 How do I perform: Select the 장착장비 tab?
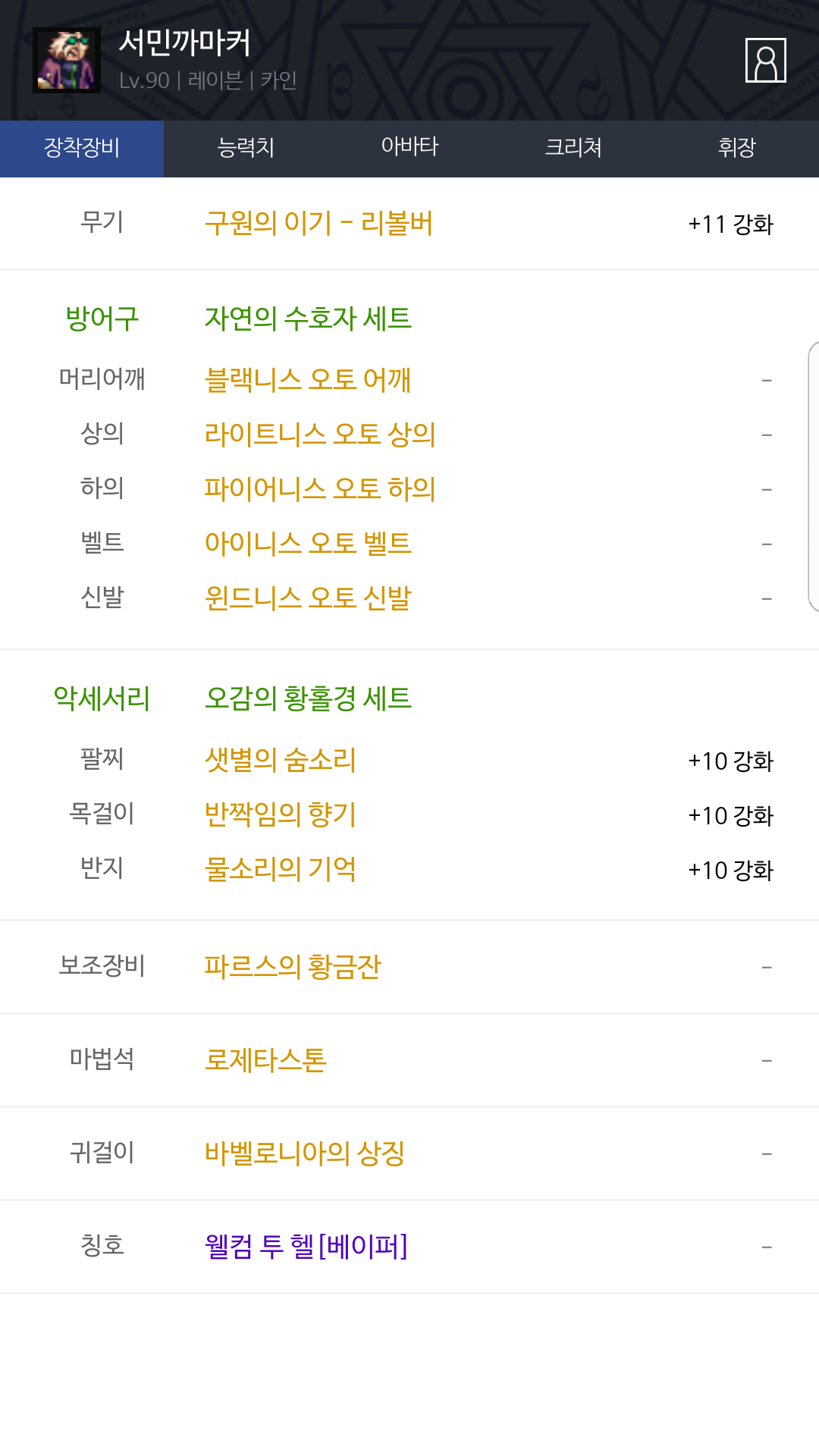(x=82, y=147)
